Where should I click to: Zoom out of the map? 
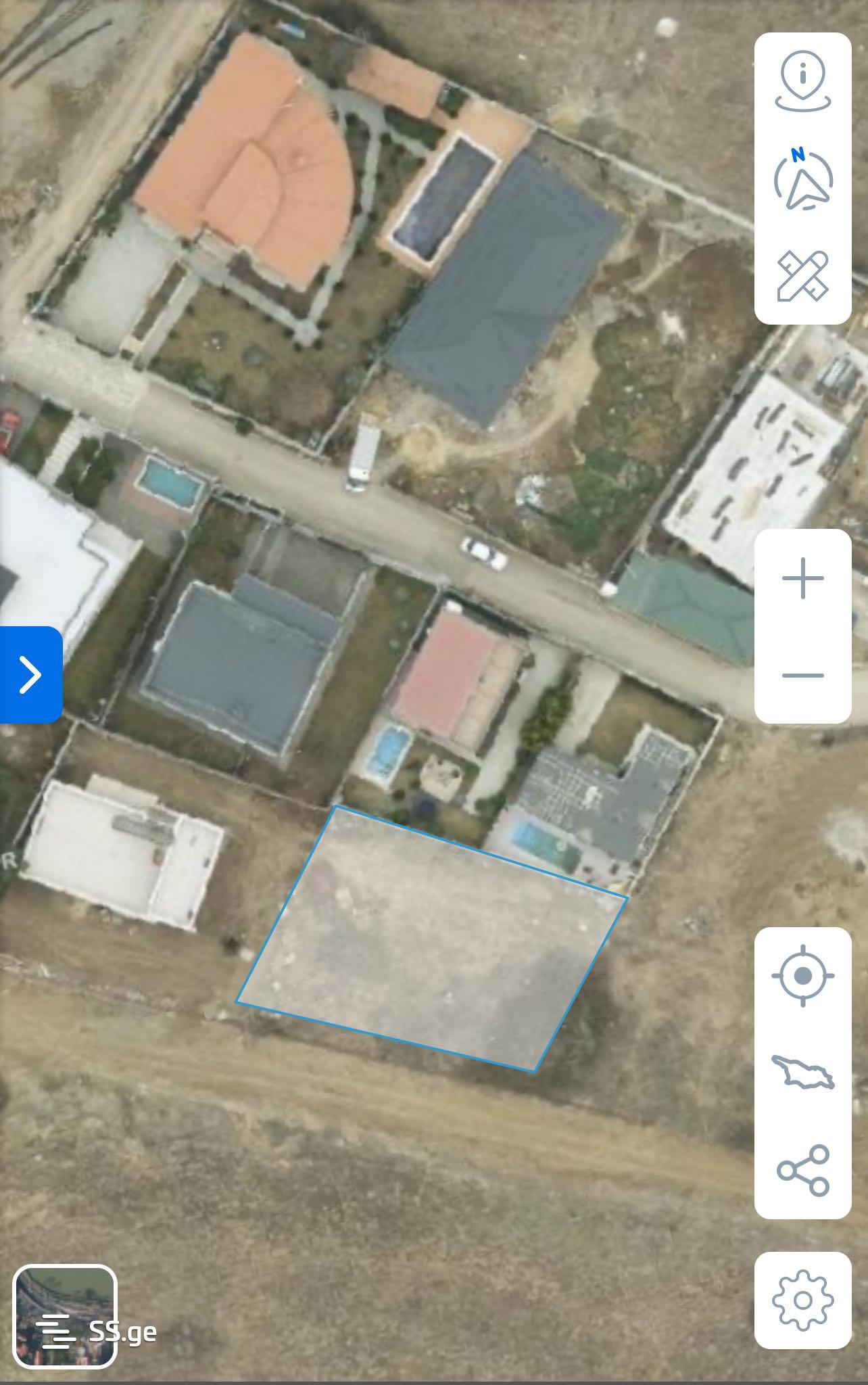point(802,675)
